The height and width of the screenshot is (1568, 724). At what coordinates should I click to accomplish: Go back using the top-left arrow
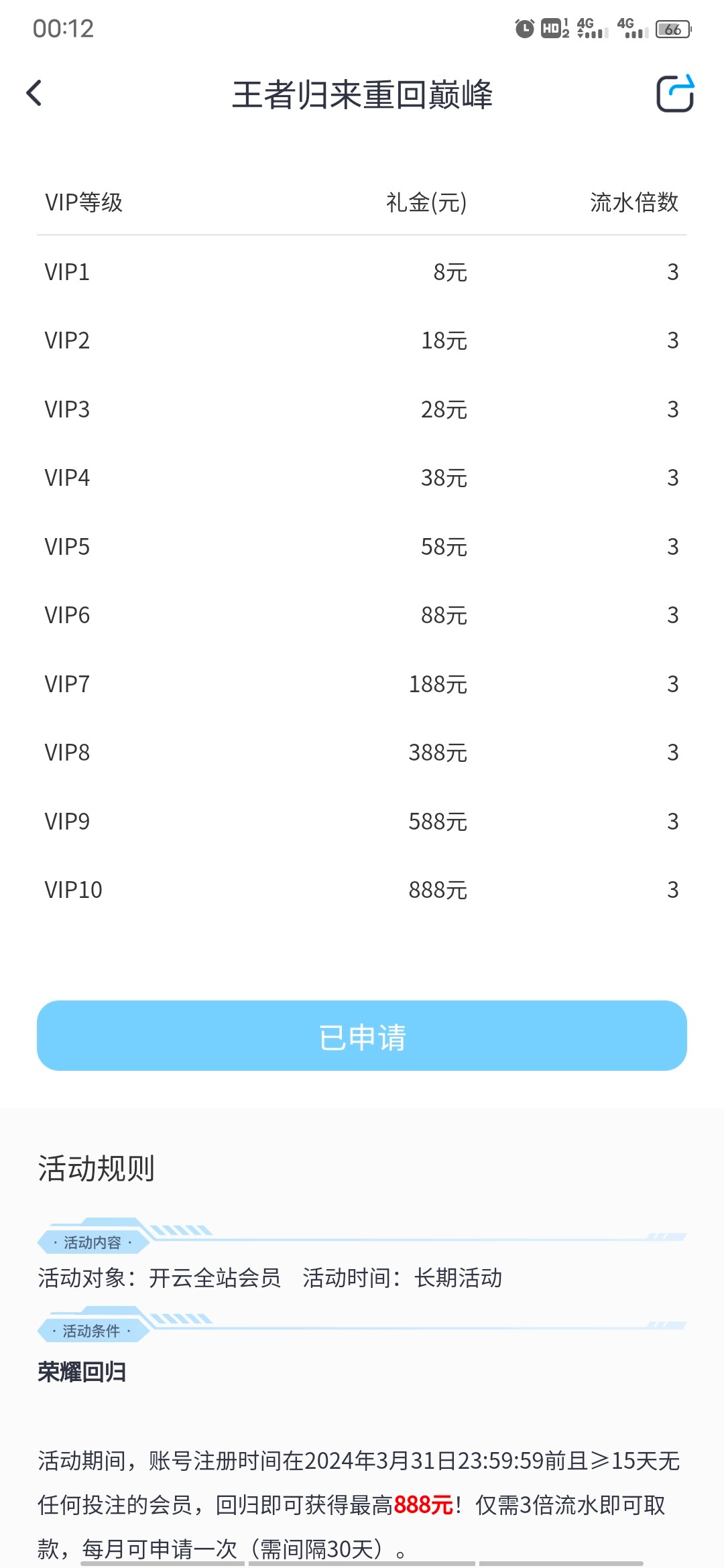(34, 93)
